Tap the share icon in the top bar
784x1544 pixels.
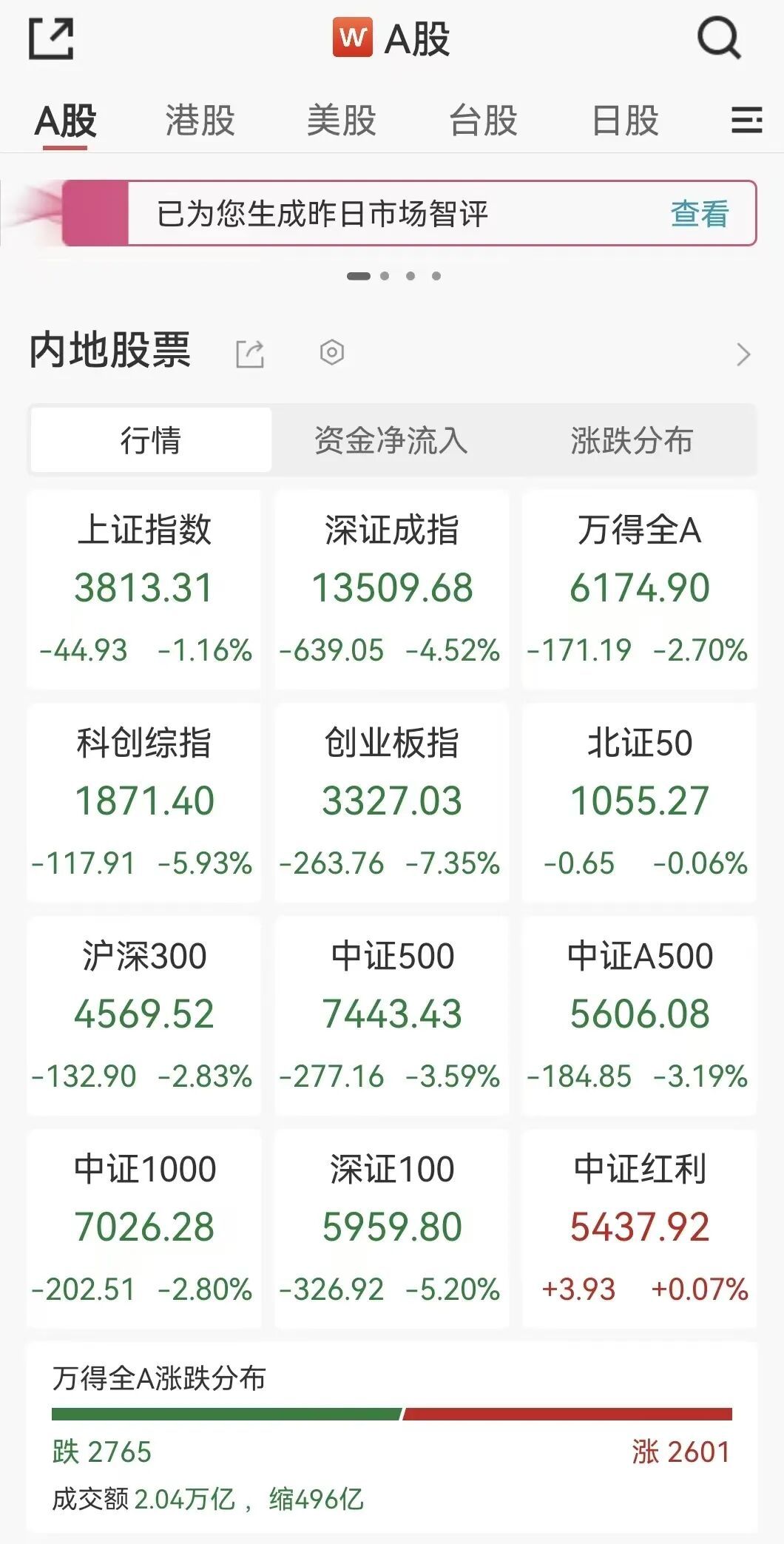pos(51,39)
